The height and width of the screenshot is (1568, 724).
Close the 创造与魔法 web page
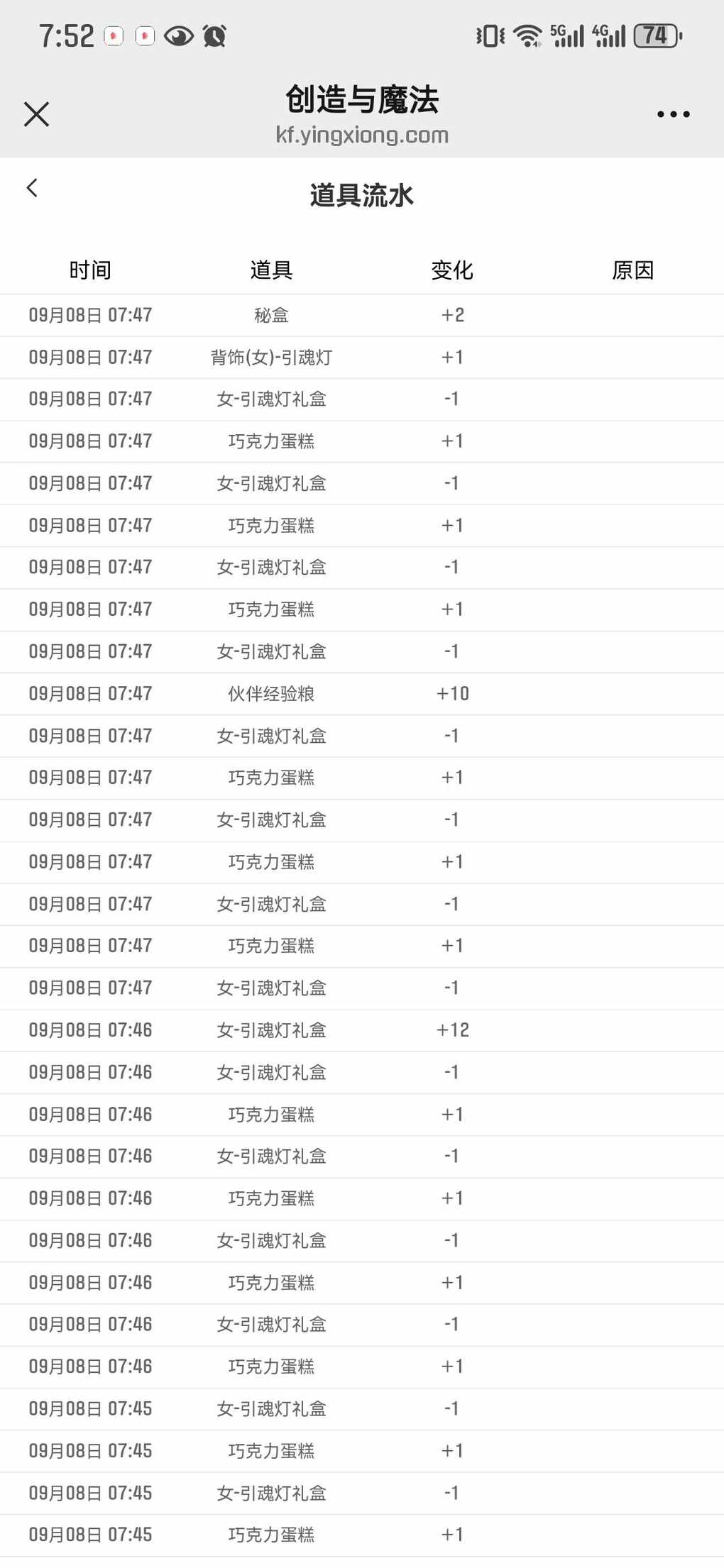point(36,114)
